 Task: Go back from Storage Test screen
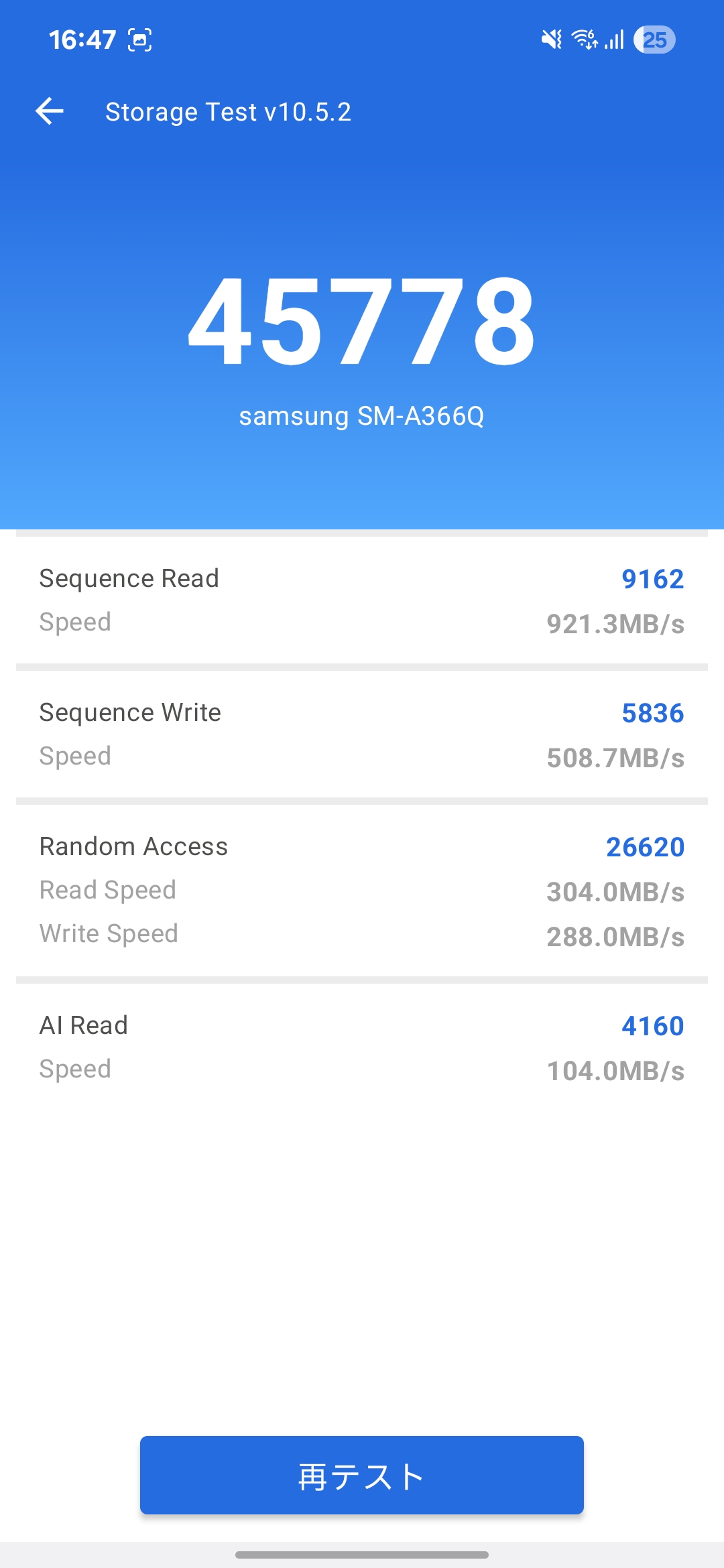50,111
